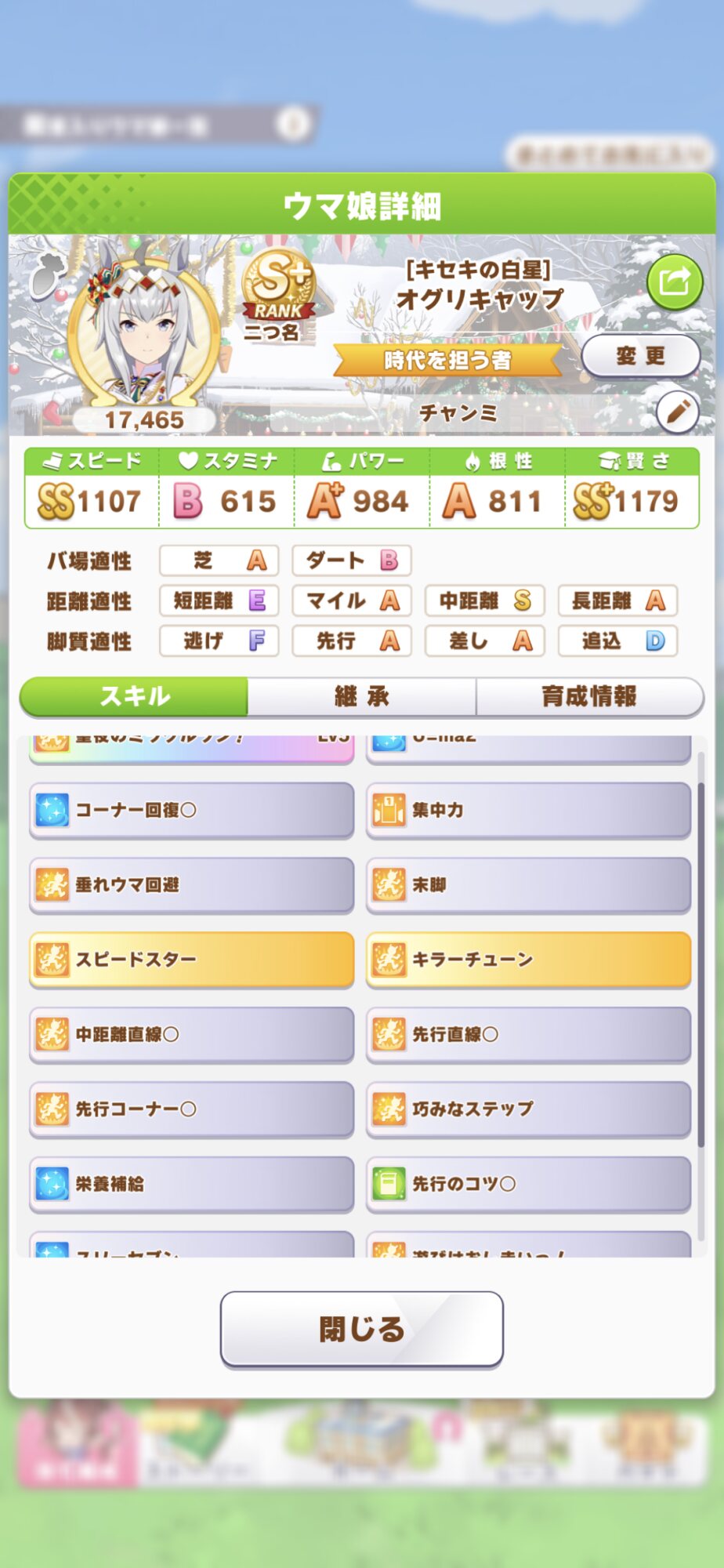The width and height of the screenshot is (724, 1568).
Task: Open the 集中力 skill
Action: pos(528,810)
